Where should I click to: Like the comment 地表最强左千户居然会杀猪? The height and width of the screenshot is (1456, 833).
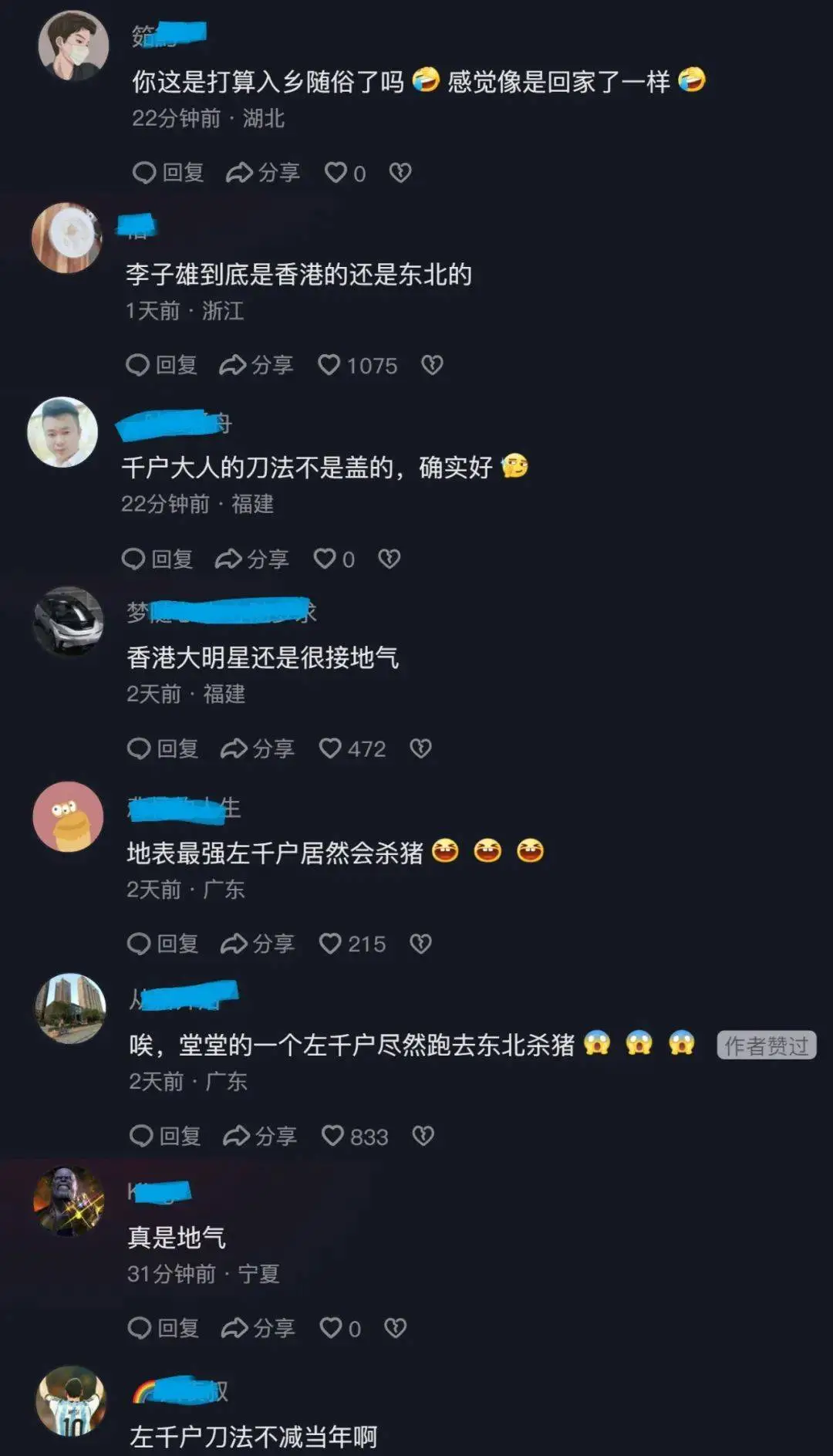point(331,944)
